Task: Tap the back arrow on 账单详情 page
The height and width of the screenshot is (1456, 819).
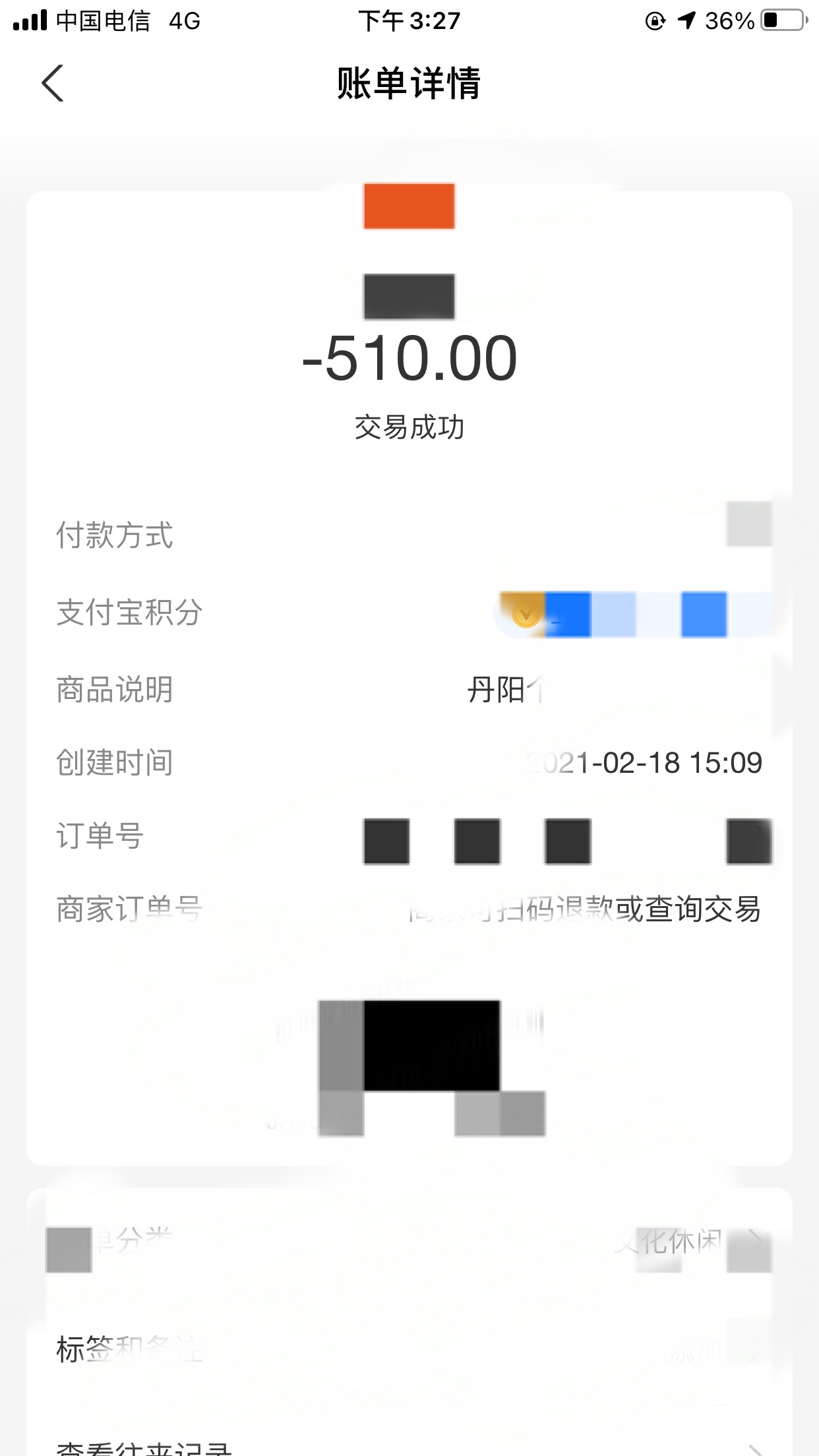Action: pyautogui.click(x=53, y=83)
